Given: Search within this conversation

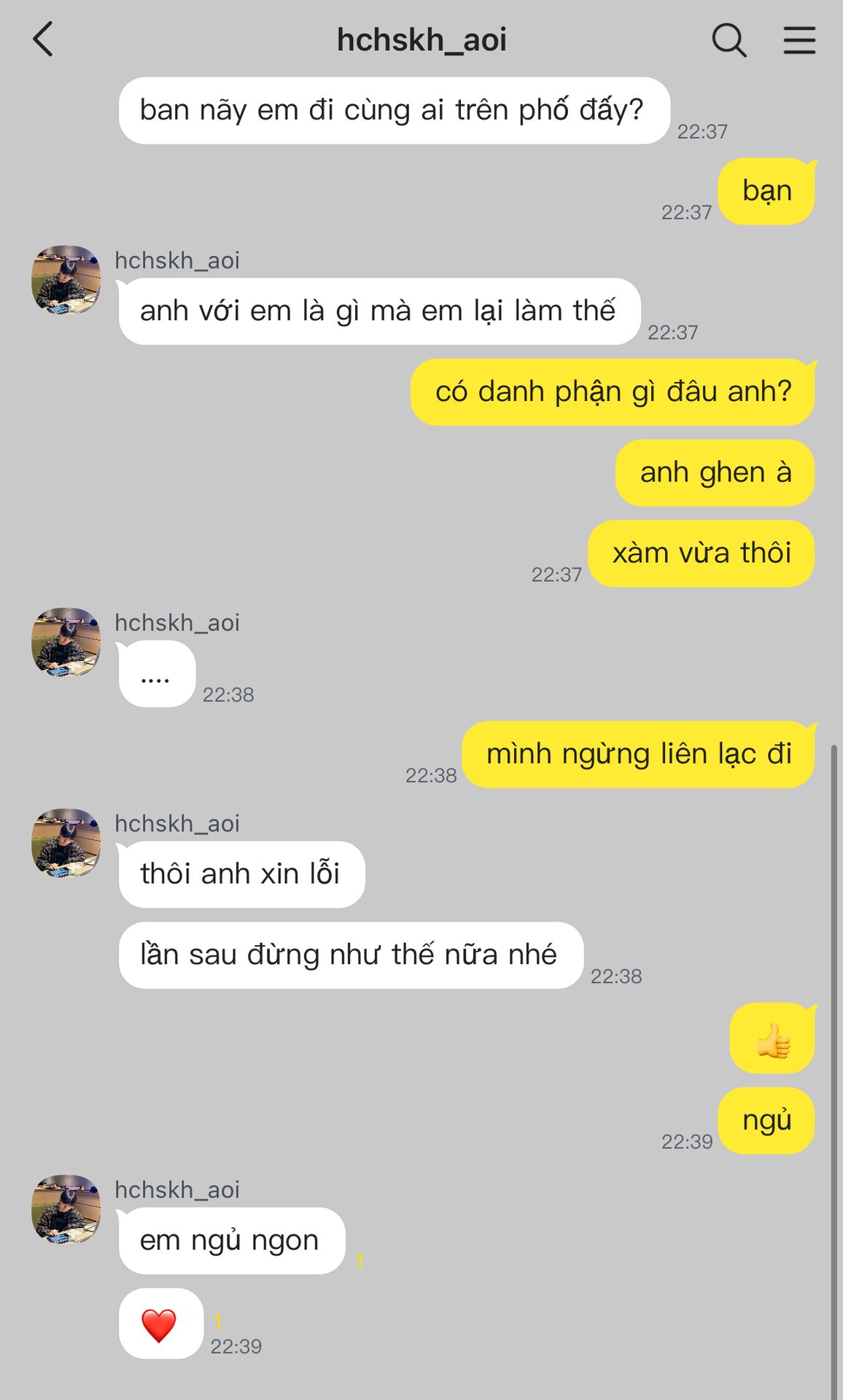Looking at the screenshot, I should pos(729,39).
